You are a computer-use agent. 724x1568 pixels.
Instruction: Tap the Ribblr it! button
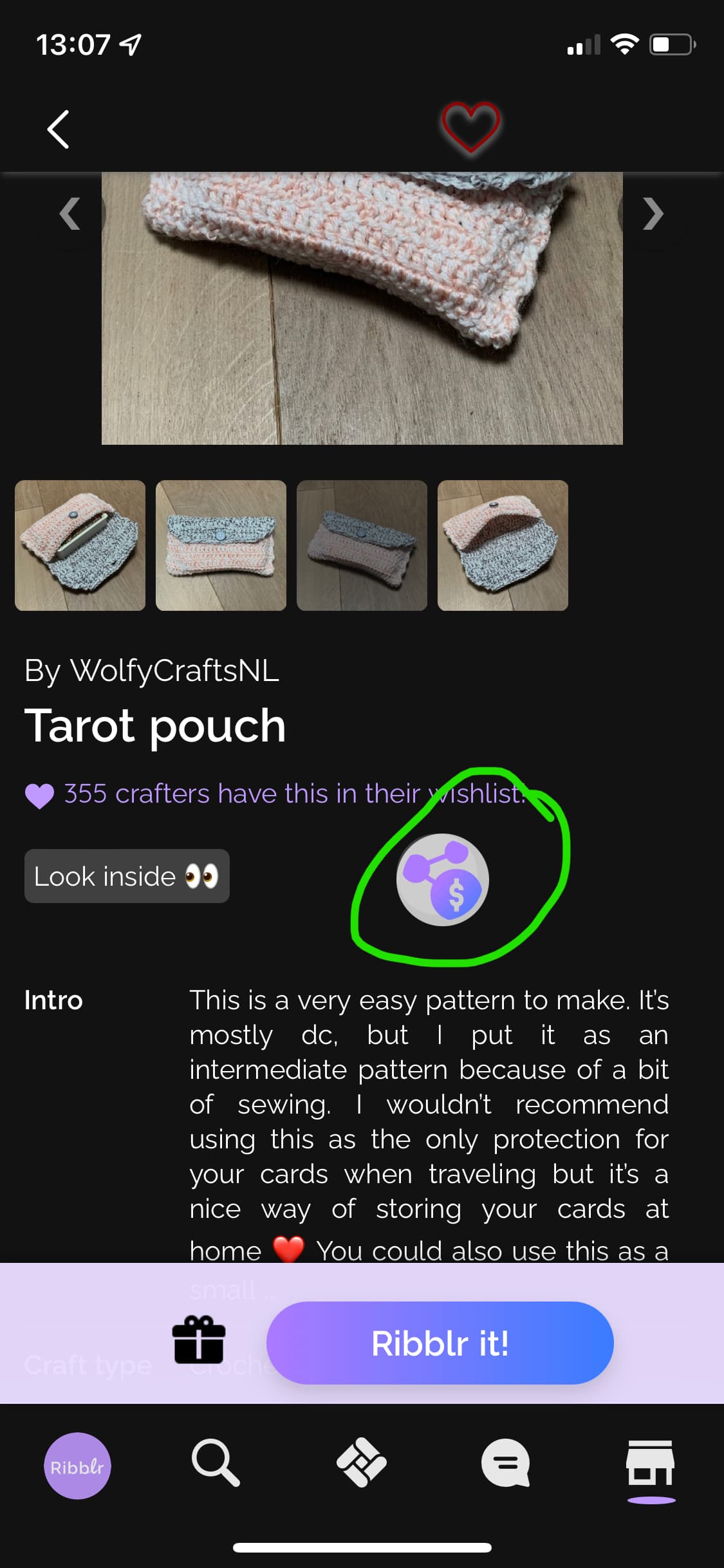[440, 1343]
